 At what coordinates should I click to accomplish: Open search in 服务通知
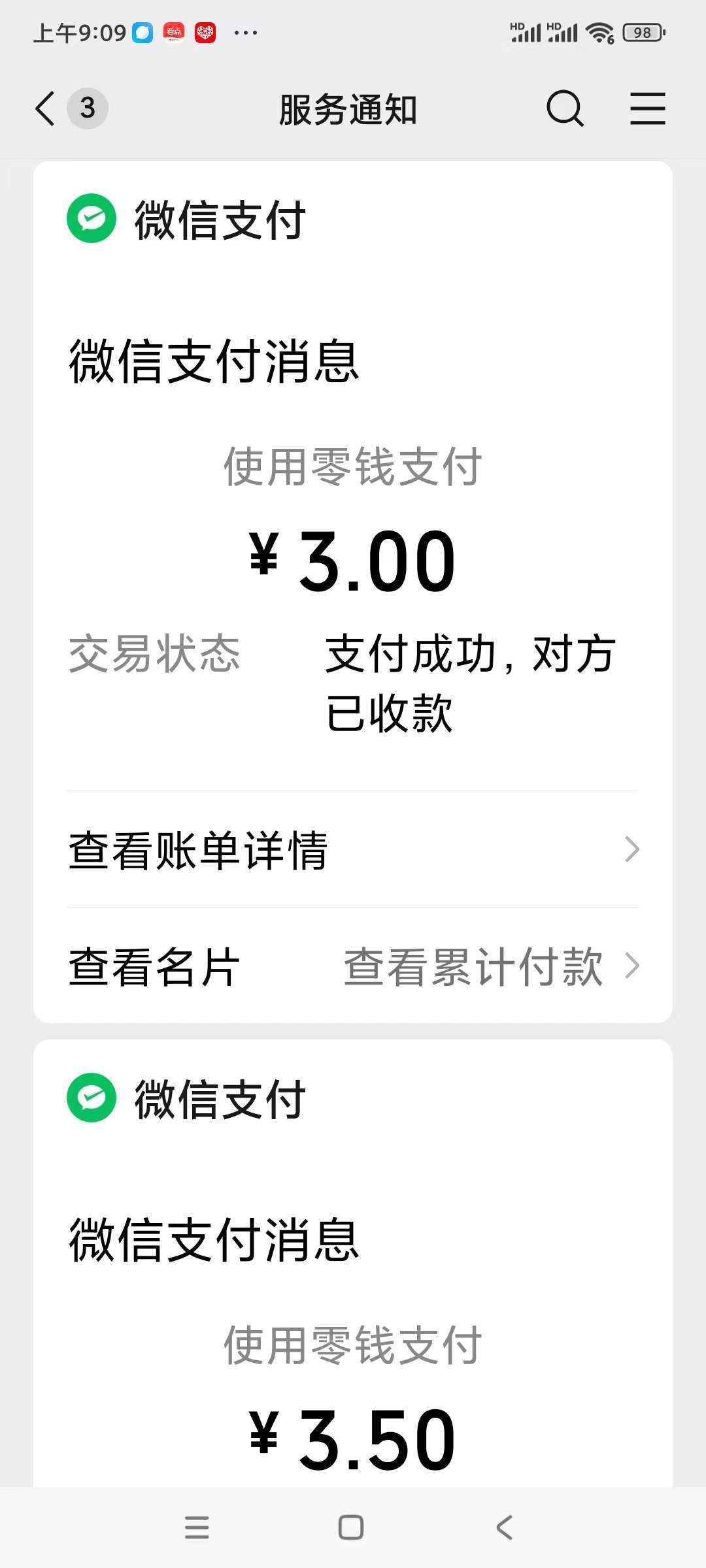(x=565, y=108)
